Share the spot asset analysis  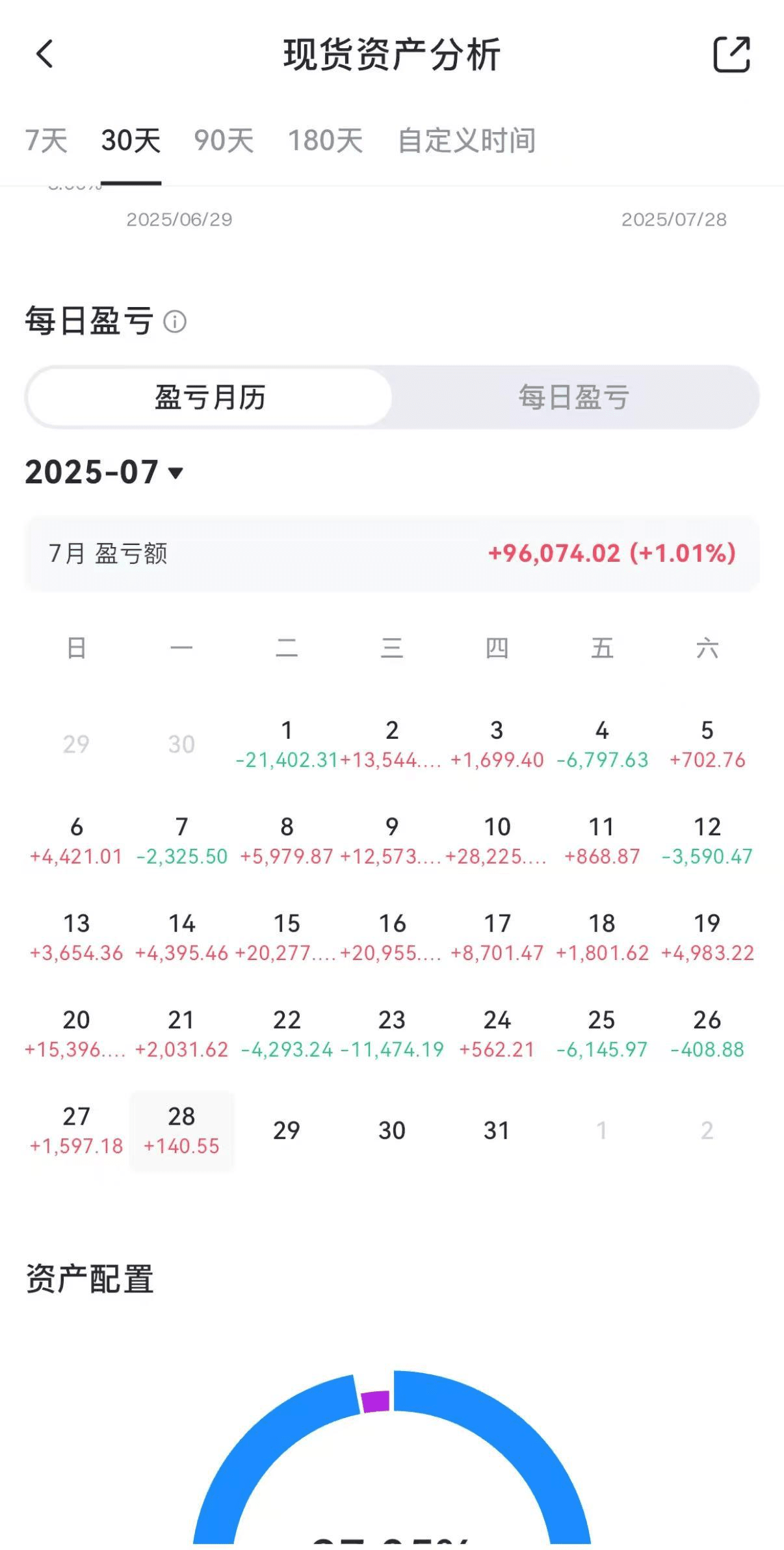pos(731,54)
